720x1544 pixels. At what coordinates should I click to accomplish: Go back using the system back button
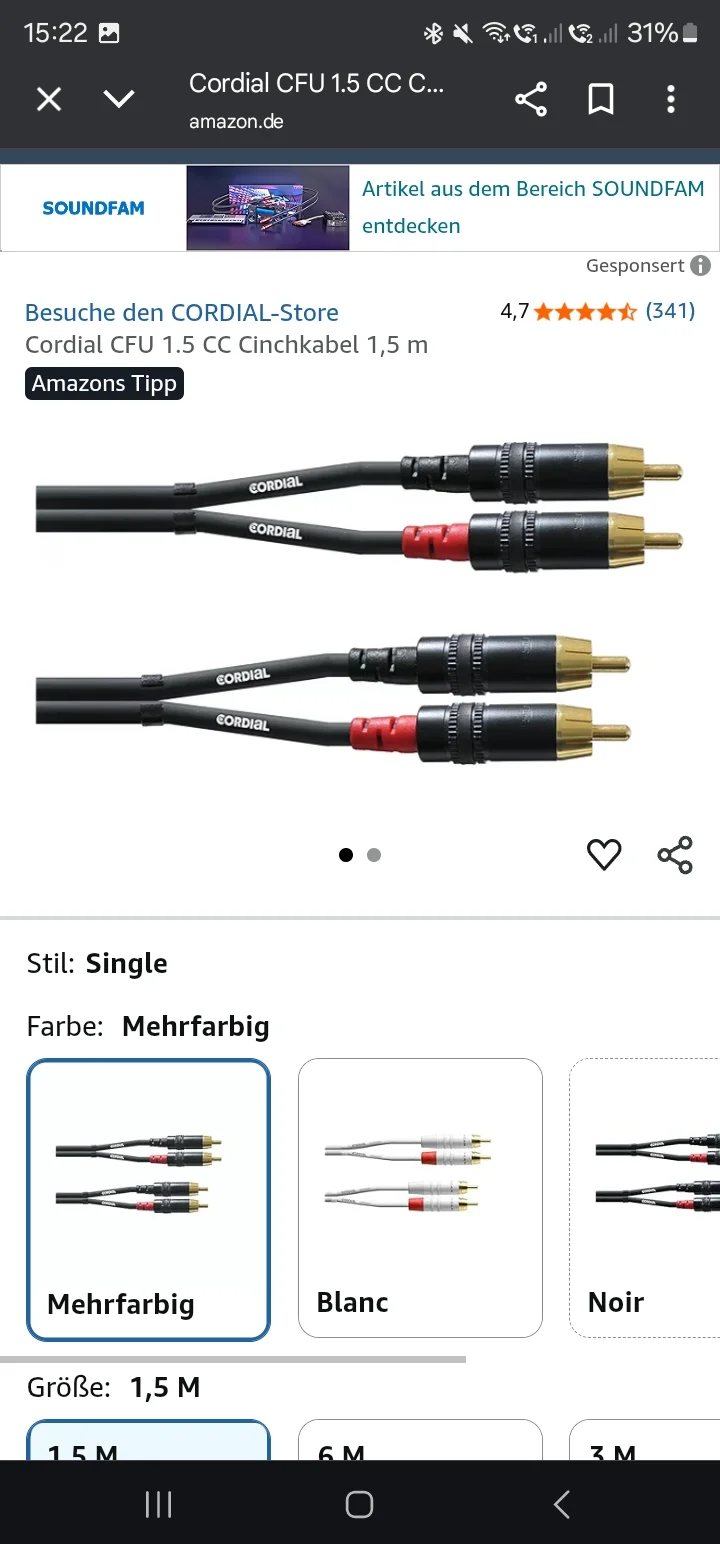tap(562, 1504)
